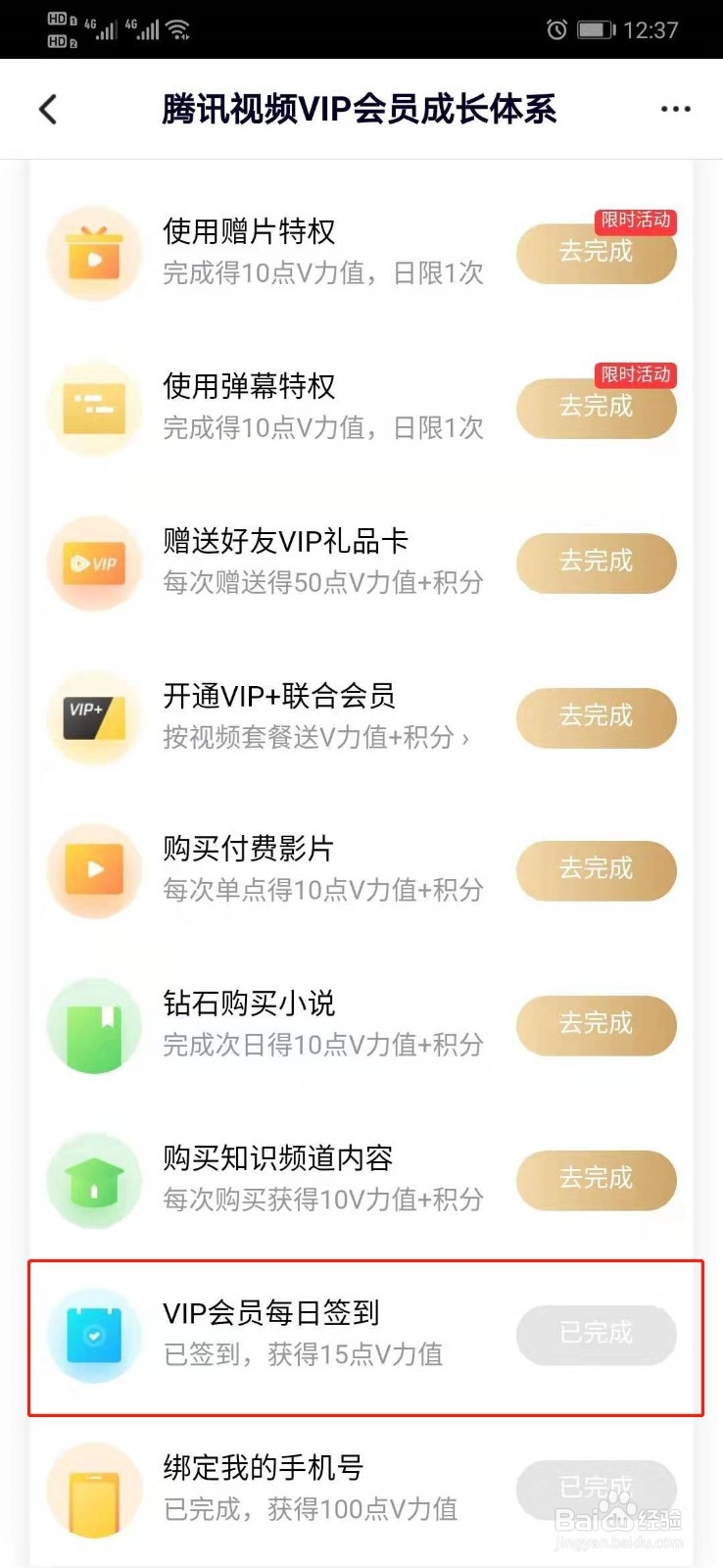Tap 去完成 for 购买付费影片
The width and height of the screenshot is (723, 1568).
tap(596, 869)
